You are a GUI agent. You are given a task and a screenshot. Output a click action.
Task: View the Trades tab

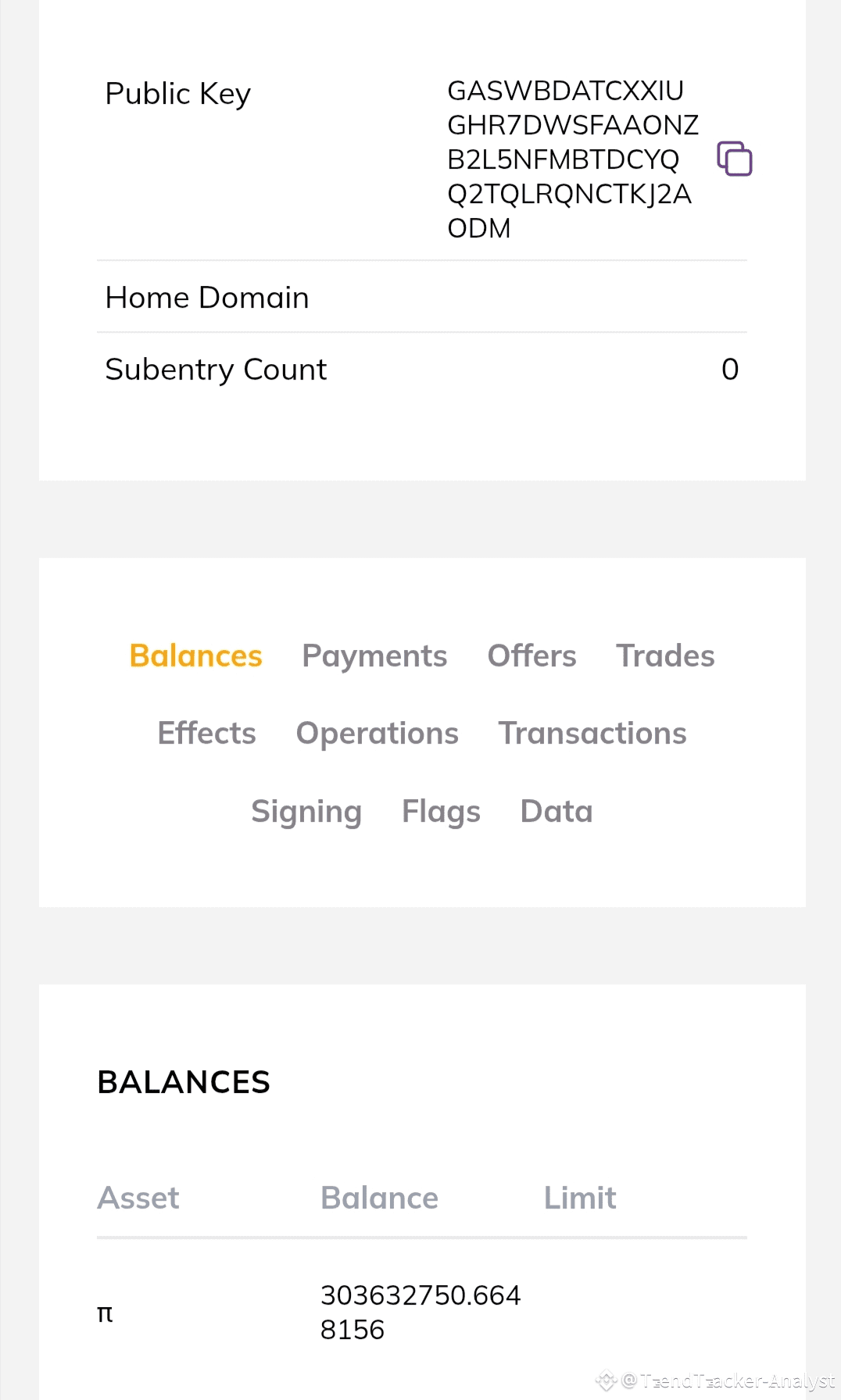pyautogui.click(x=665, y=656)
